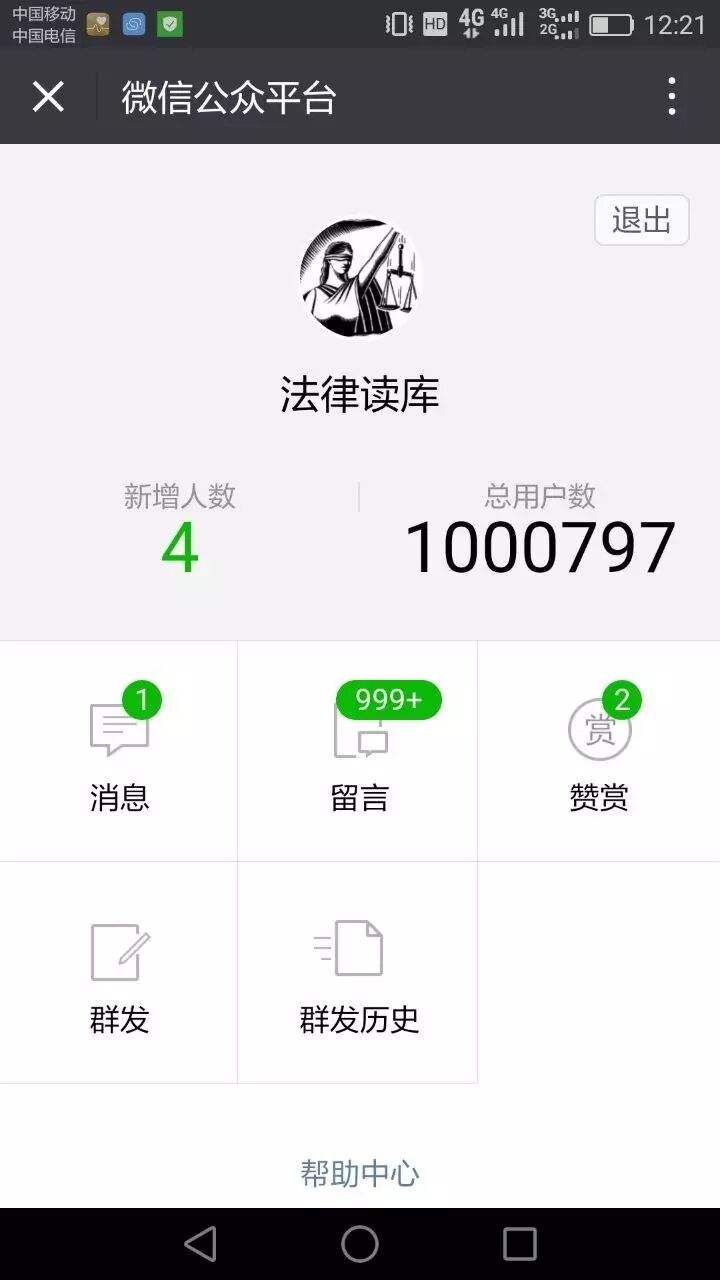
Task: Tap the system back button
Action: (x=201, y=1244)
